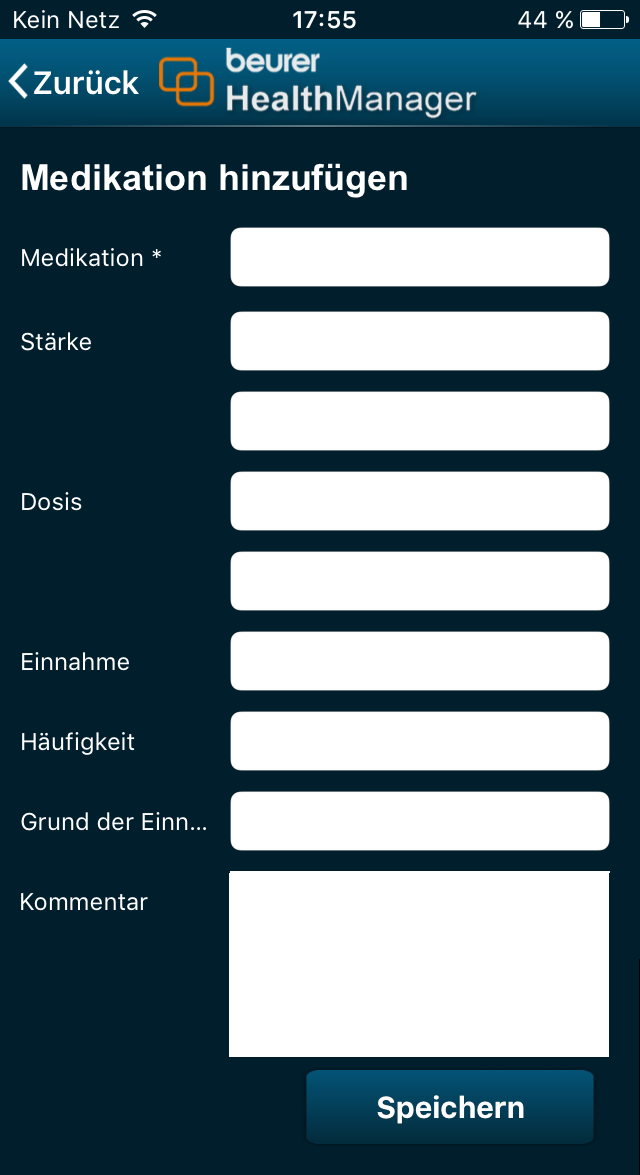The height and width of the screenshot is (1175, 640).
Task: Tap the Einnahme input field
Action: point(419,661)
